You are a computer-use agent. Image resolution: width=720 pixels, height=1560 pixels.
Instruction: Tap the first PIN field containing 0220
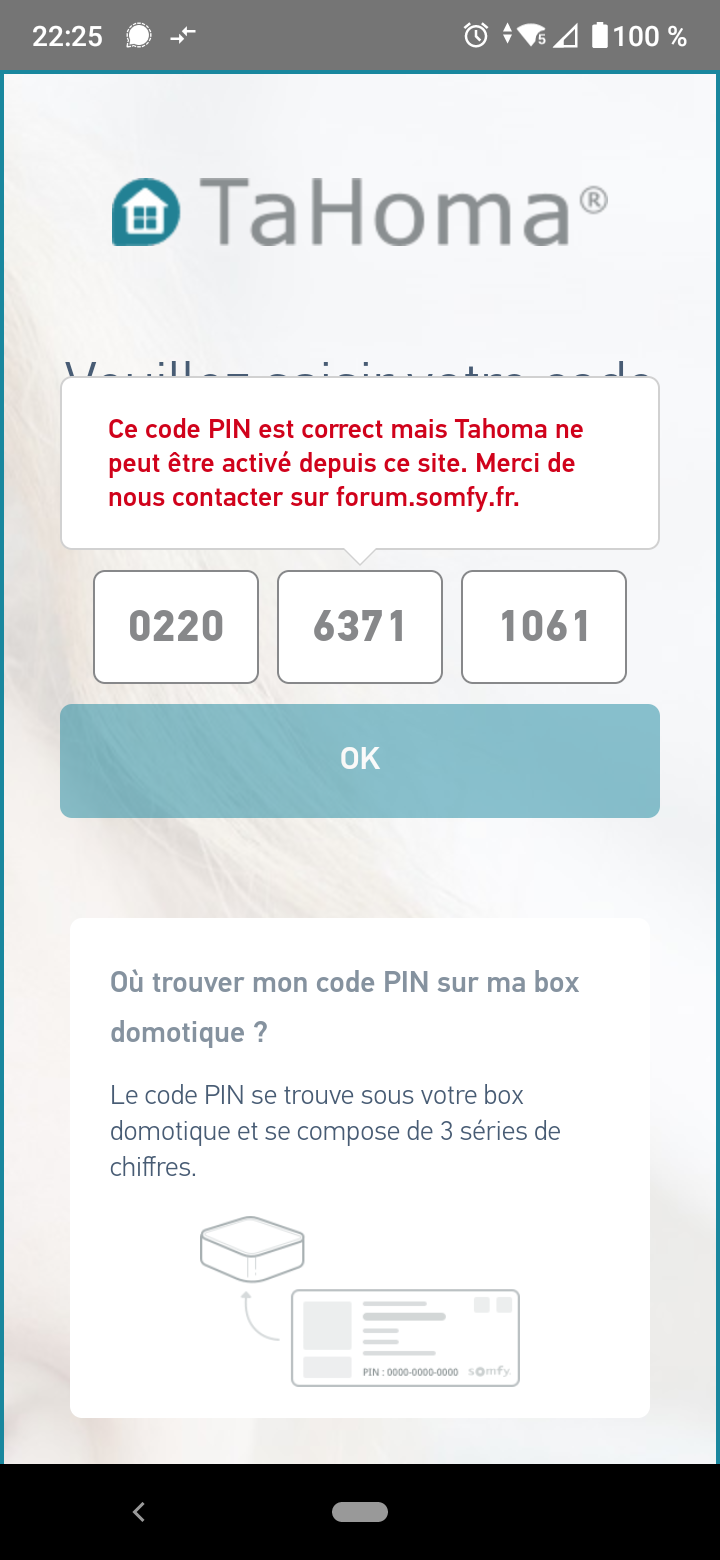click(176, 627)
